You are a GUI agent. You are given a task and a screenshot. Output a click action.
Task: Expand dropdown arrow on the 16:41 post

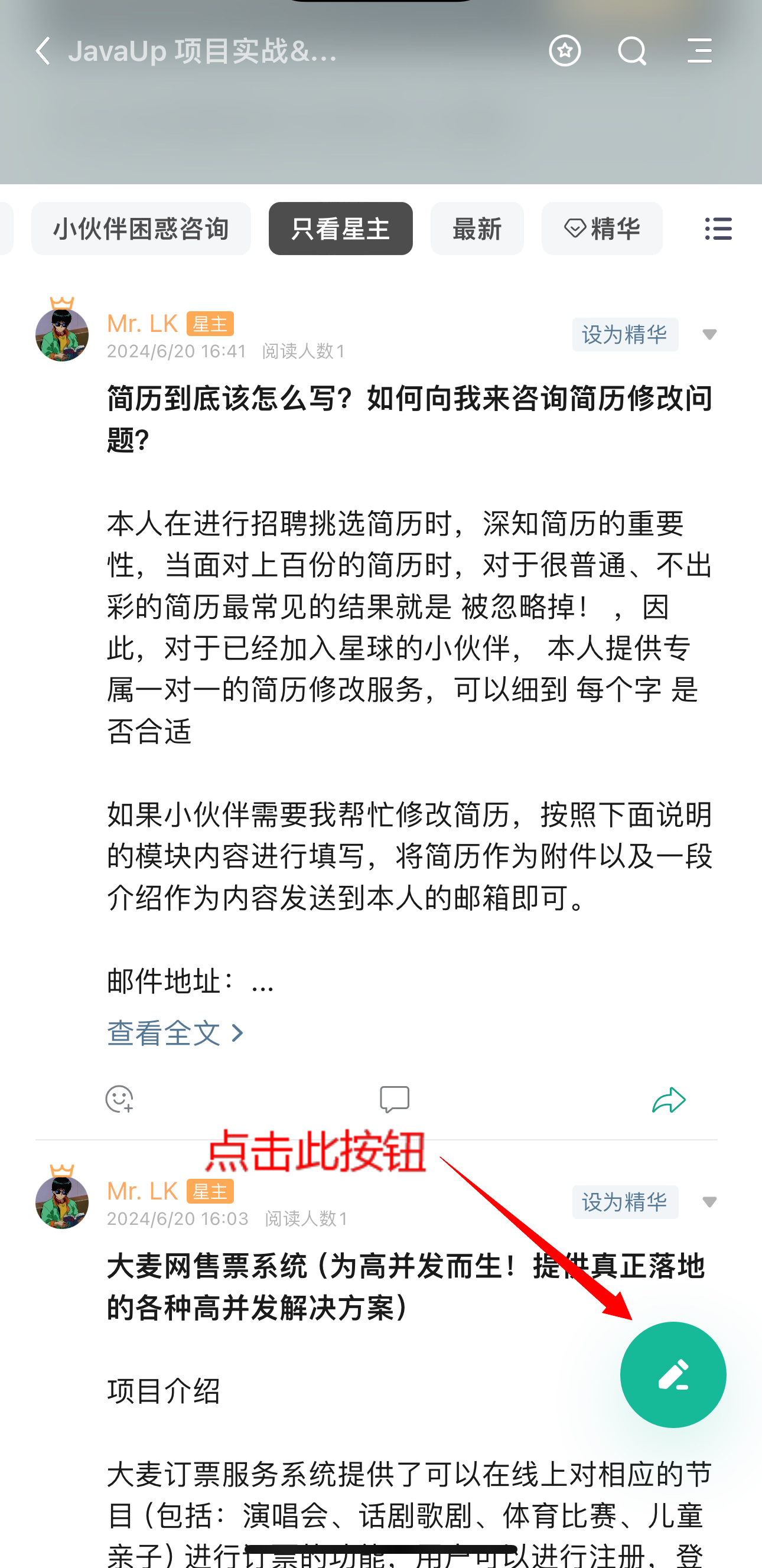pos(709,334)
